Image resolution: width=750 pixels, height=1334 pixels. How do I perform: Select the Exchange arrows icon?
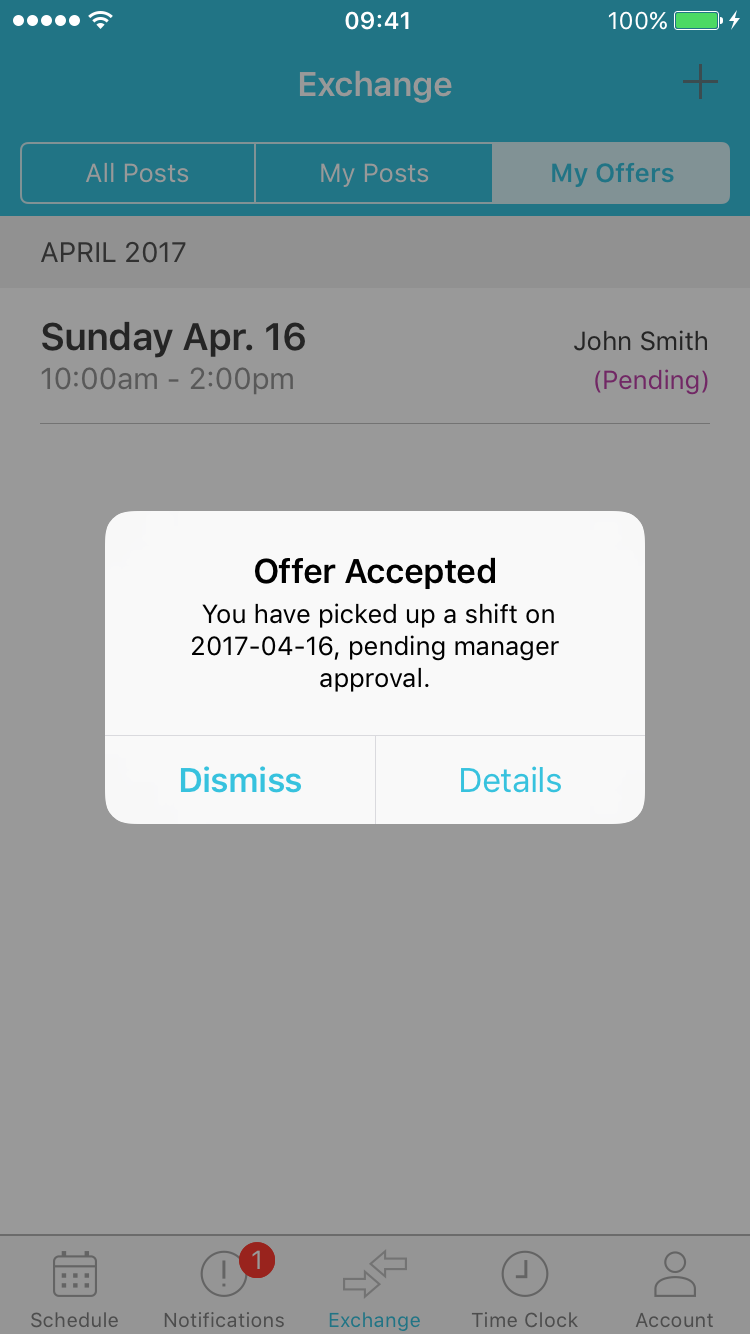pyautogui.click(x=374, y=1273)
